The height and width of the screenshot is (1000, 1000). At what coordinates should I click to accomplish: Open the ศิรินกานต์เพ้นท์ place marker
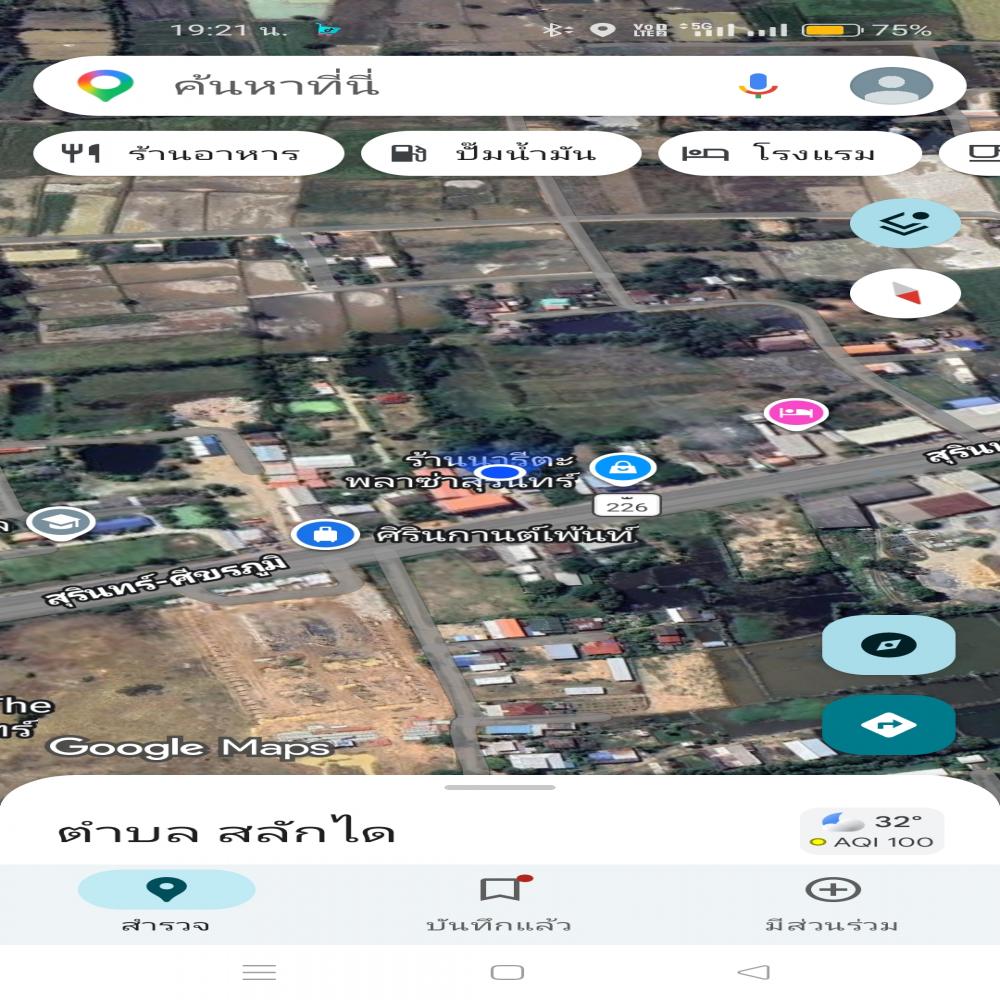[x=325, y=534]
